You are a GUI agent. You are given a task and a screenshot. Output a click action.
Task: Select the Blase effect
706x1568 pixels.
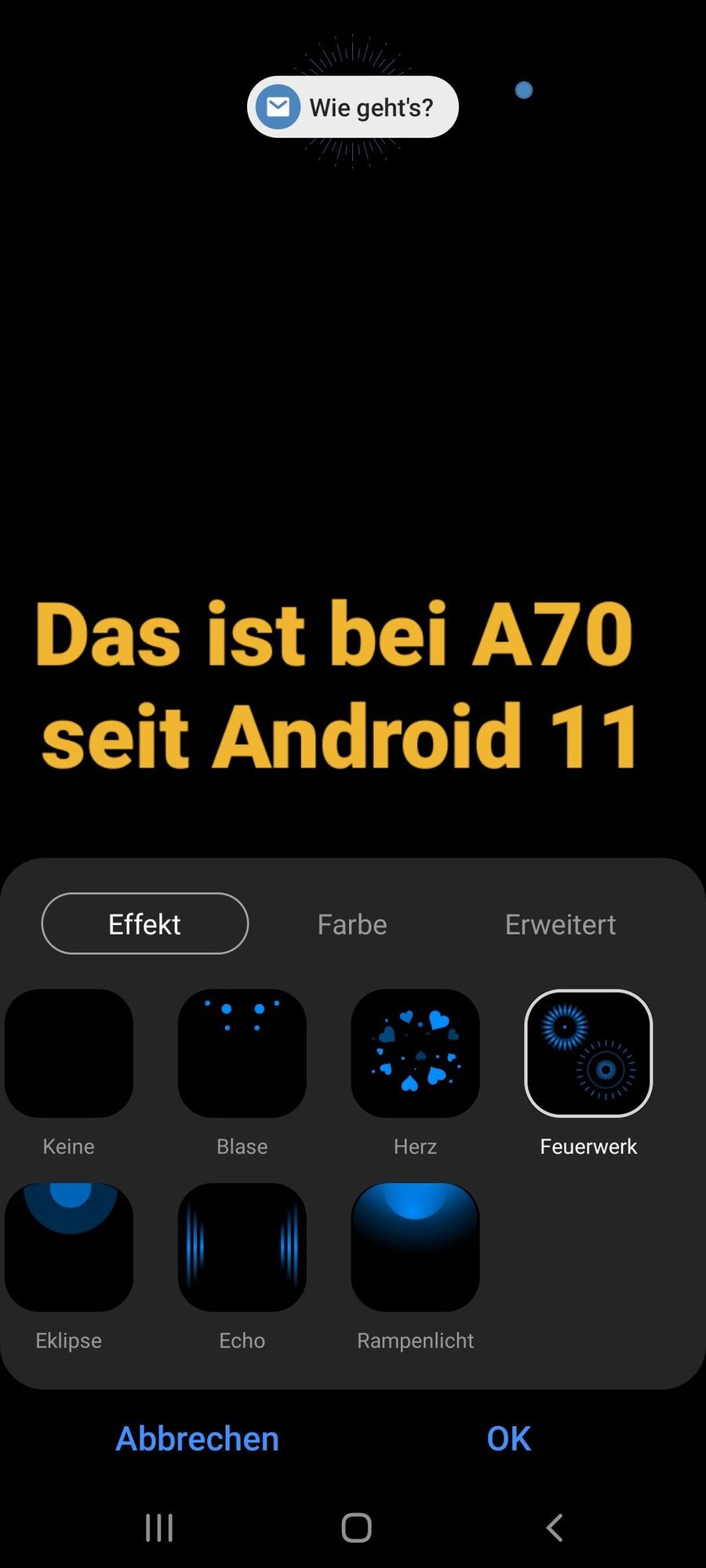coord(242,1053)
